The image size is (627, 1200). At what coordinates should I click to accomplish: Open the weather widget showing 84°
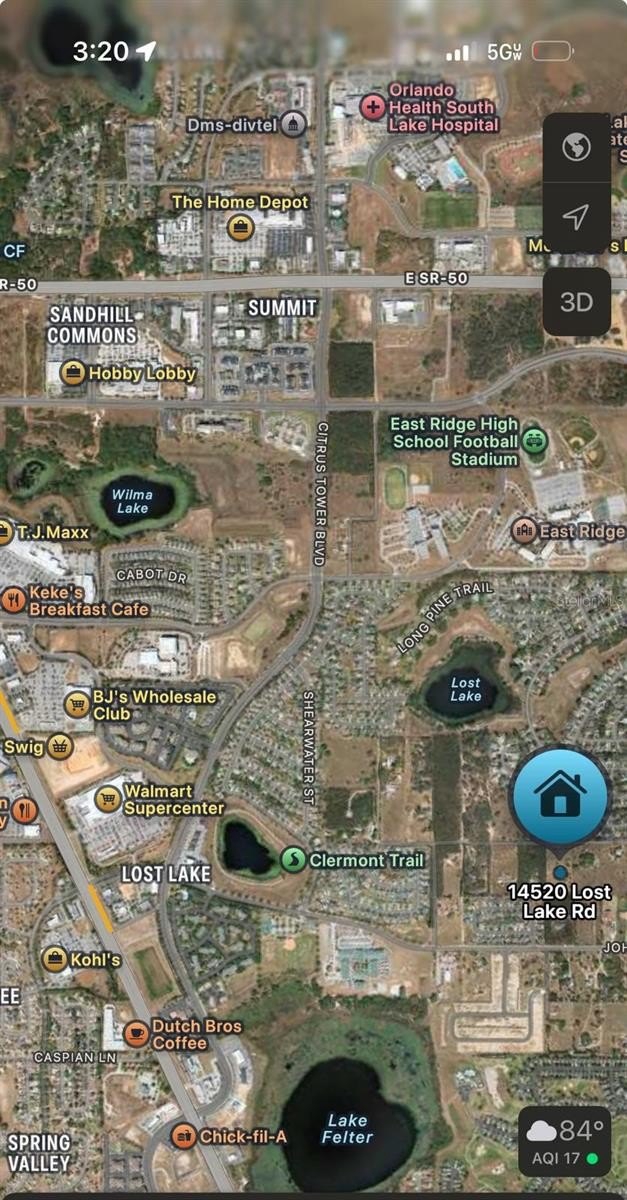coord(566,1142)
